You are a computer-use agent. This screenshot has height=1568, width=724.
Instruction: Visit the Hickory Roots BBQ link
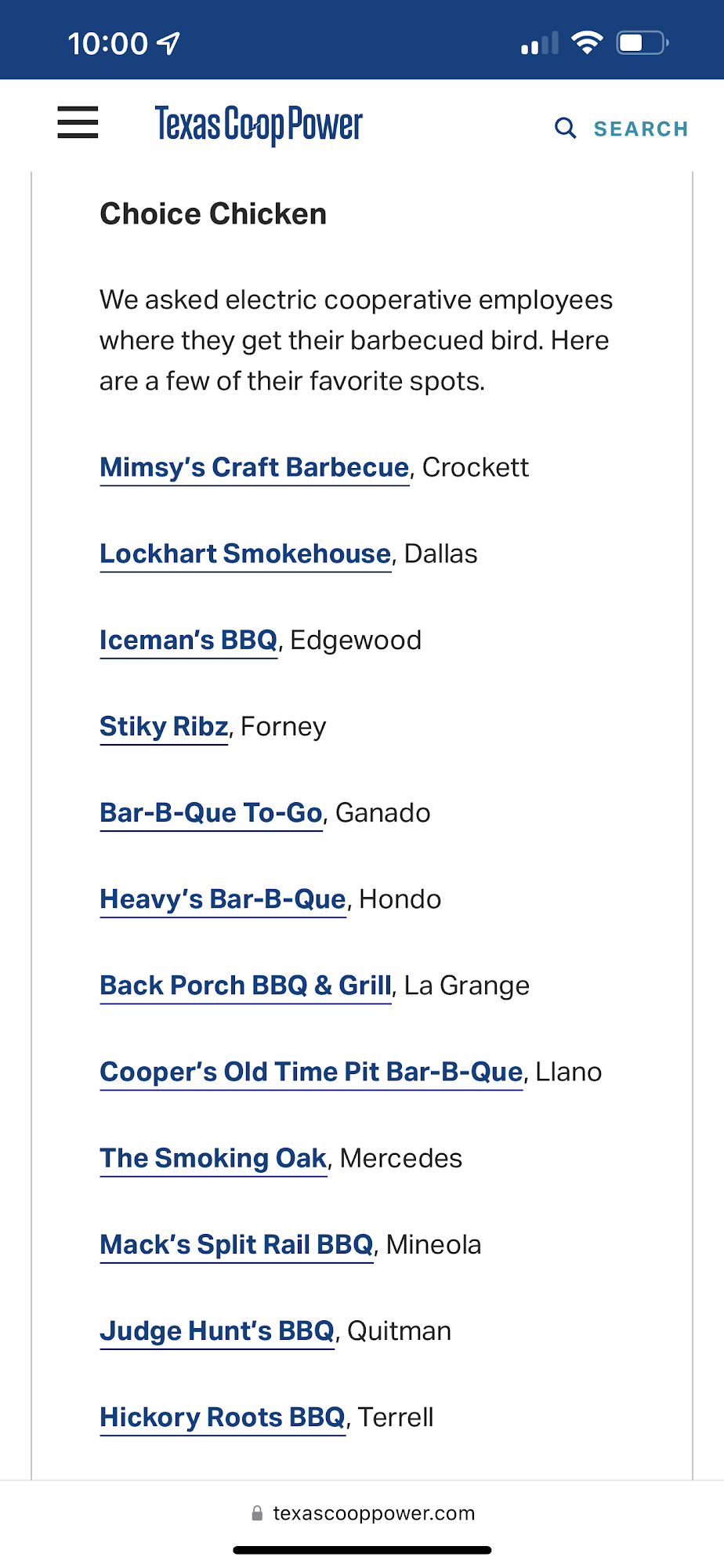coord(223,1417)
